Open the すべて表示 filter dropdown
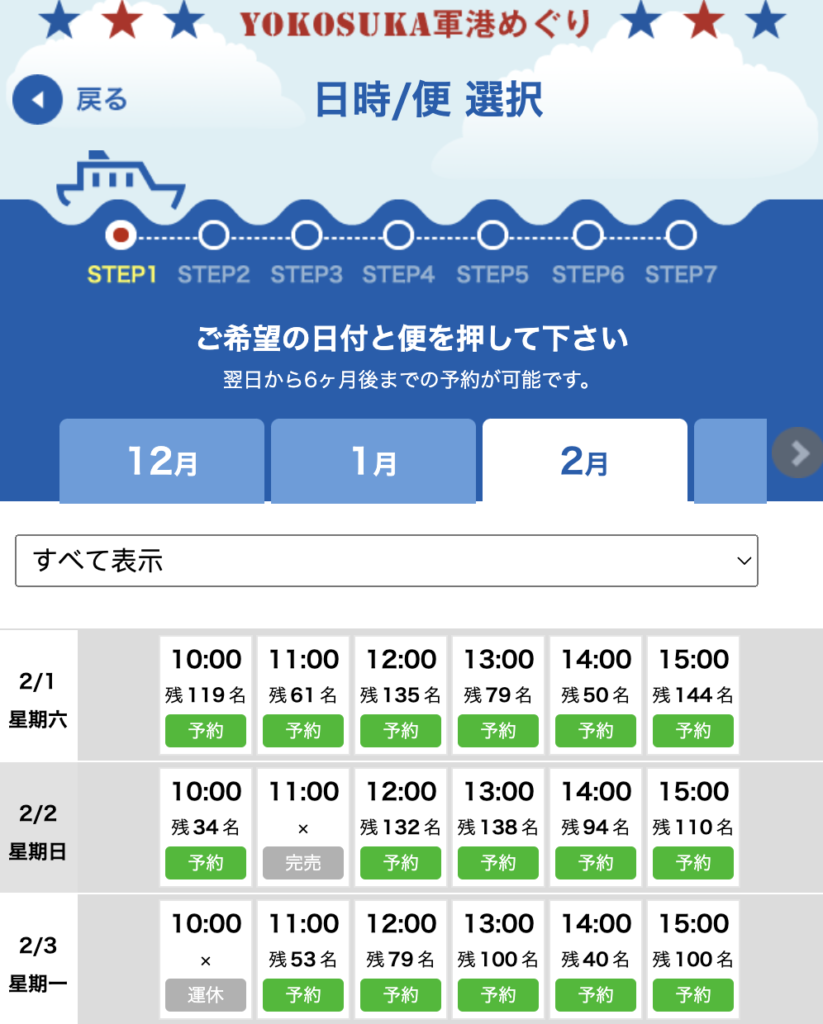The image size is (823, 1024). pos(385,561)
